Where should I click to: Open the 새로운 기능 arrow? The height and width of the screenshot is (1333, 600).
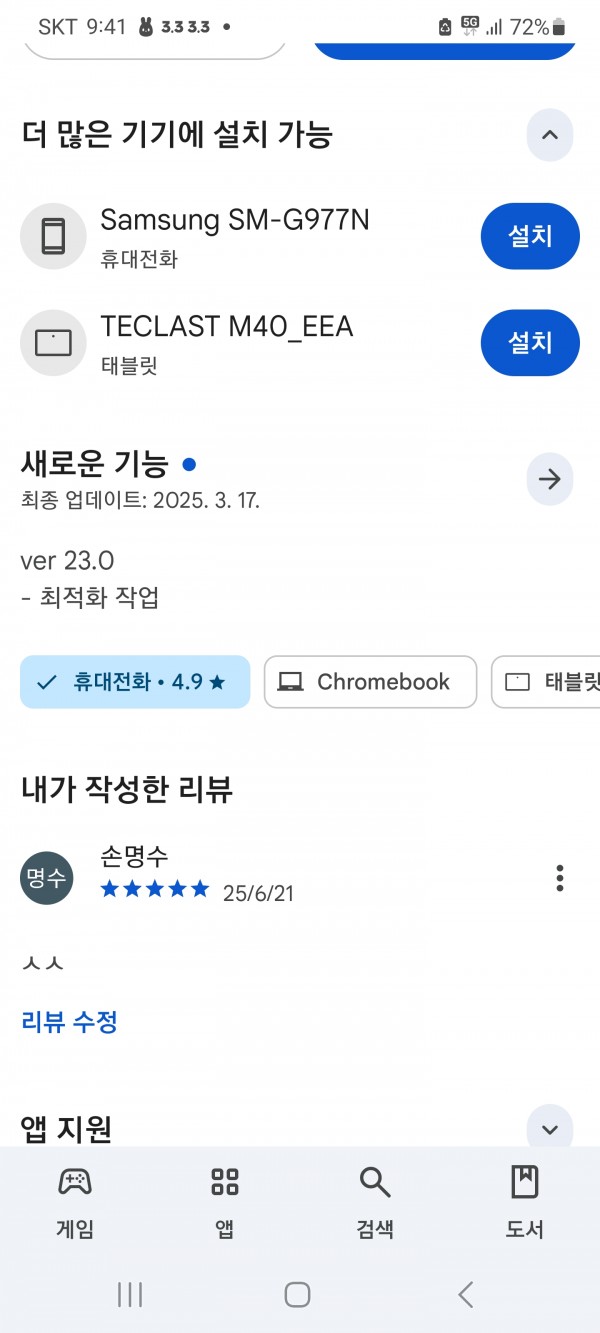[x=550, y=480]
